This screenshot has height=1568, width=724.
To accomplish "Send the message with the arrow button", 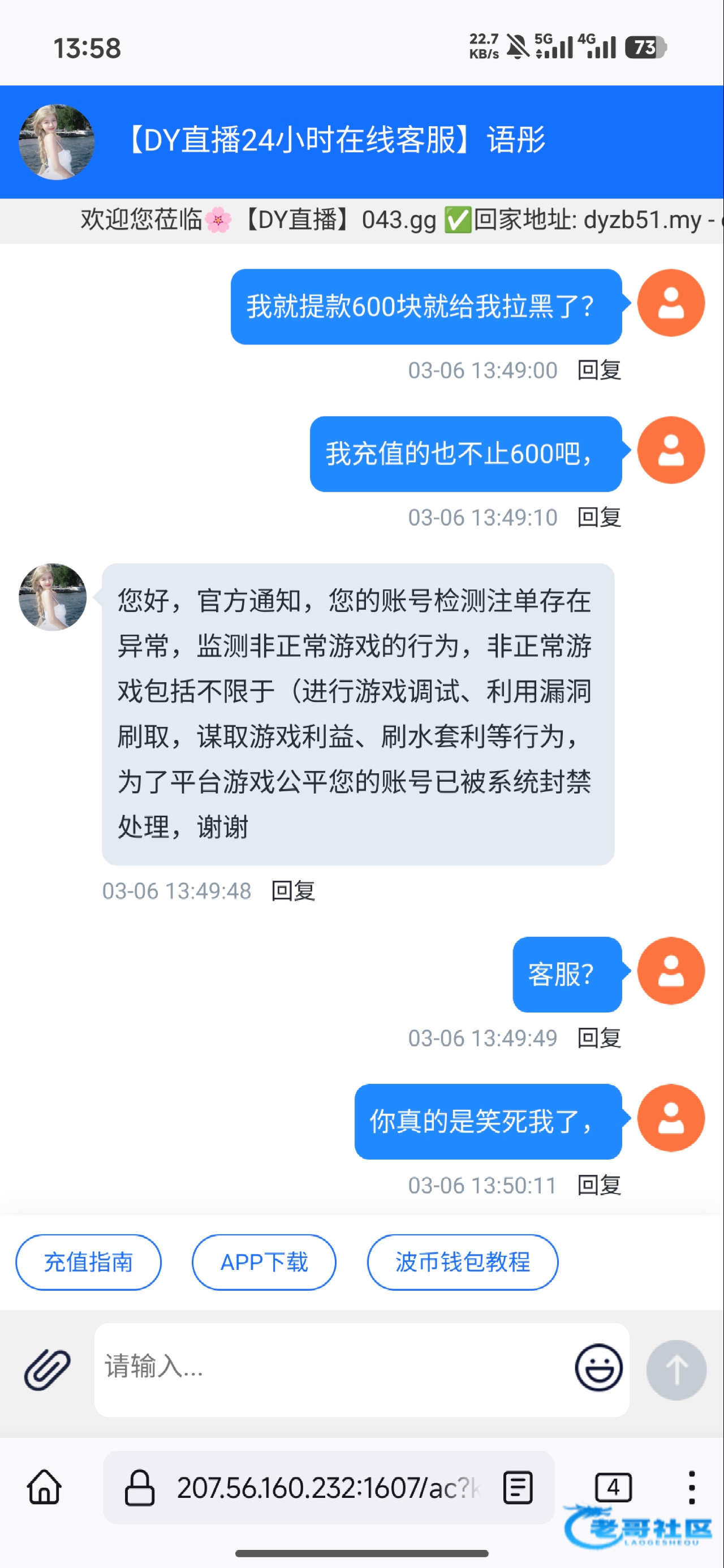I will [x=676, y=1369].
